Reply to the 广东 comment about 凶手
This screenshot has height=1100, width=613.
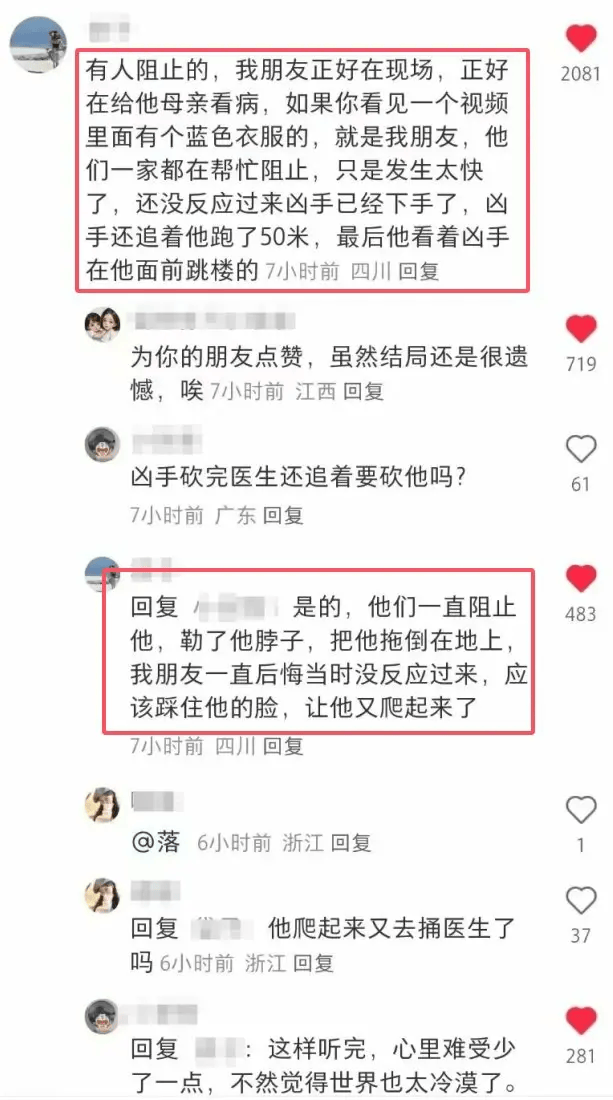(x=283, y=515)
